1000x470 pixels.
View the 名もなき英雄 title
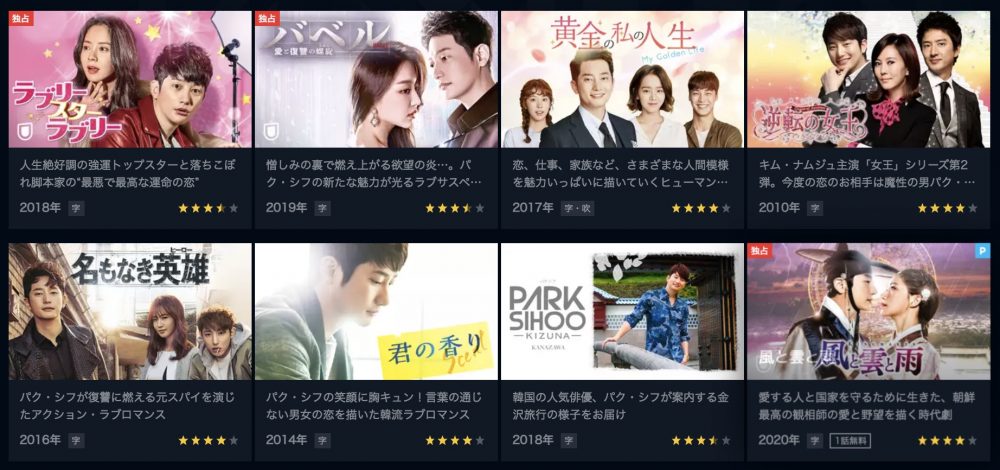point(130,312)
